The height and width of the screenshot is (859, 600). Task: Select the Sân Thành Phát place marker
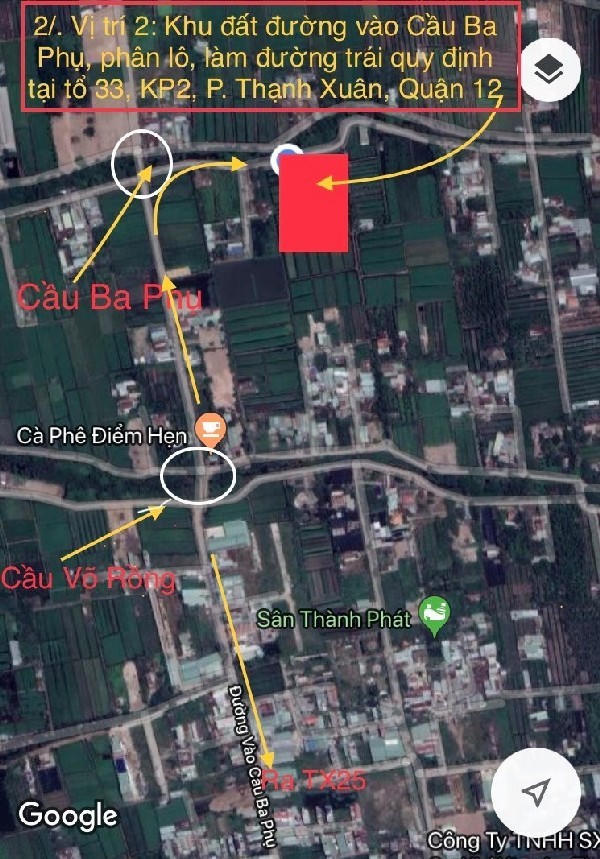435,613
